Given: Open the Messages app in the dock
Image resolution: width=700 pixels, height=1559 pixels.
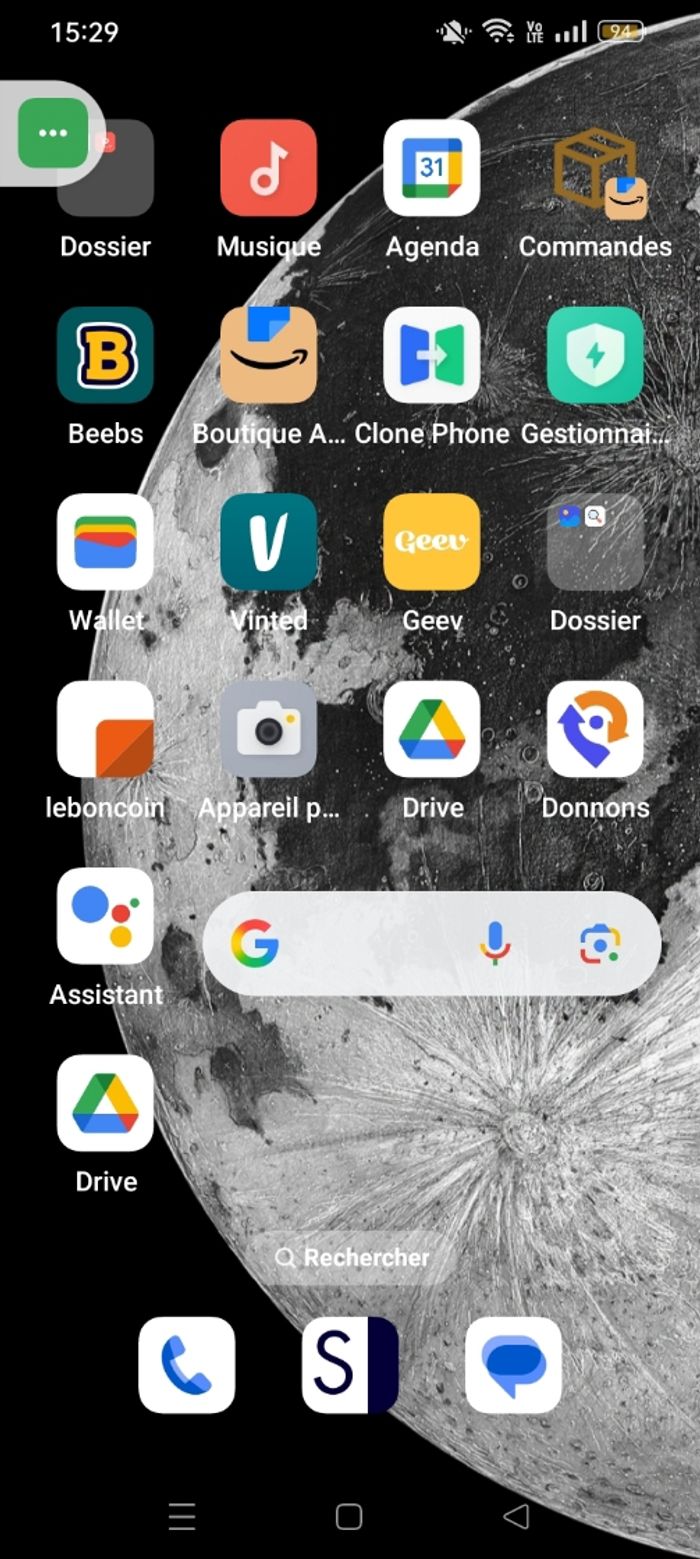Looking at the screenshot, I should 514,1365.
